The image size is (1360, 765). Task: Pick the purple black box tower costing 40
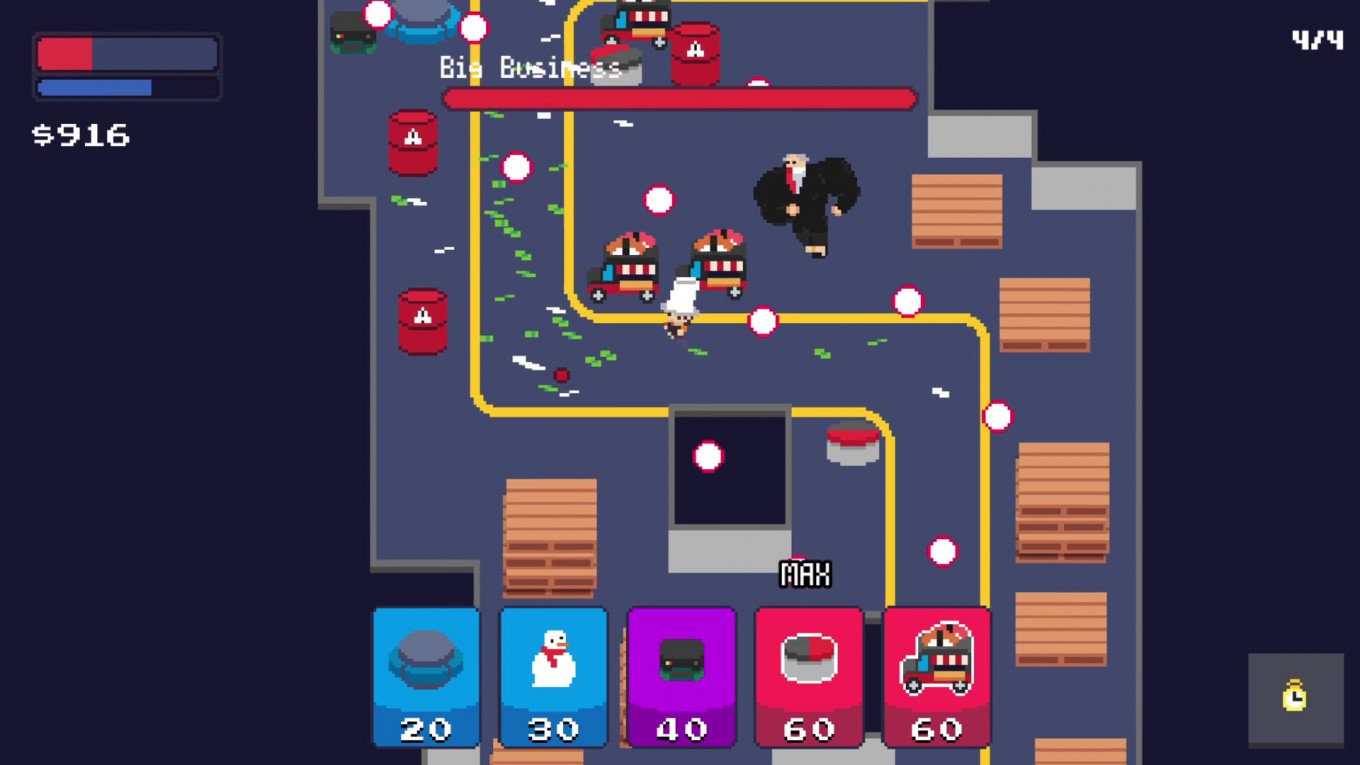point(681,677)
